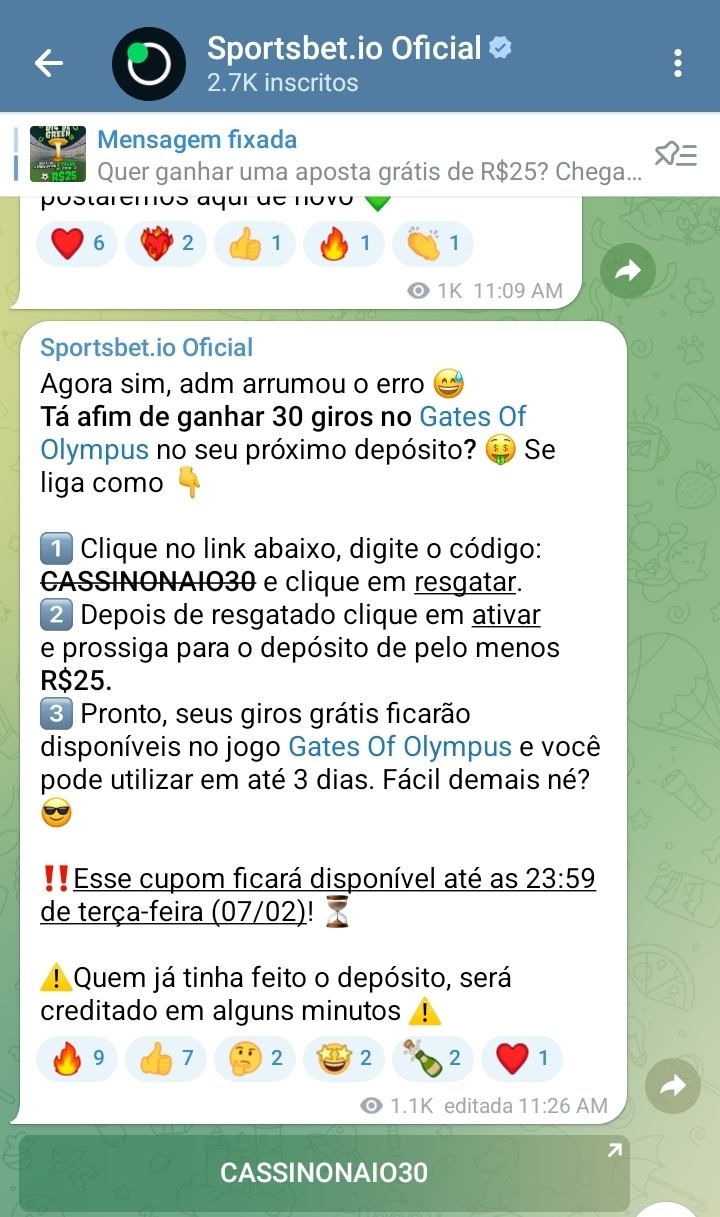
Task: Share the Gates Of Olympus message
Action: coord(672,1085)
